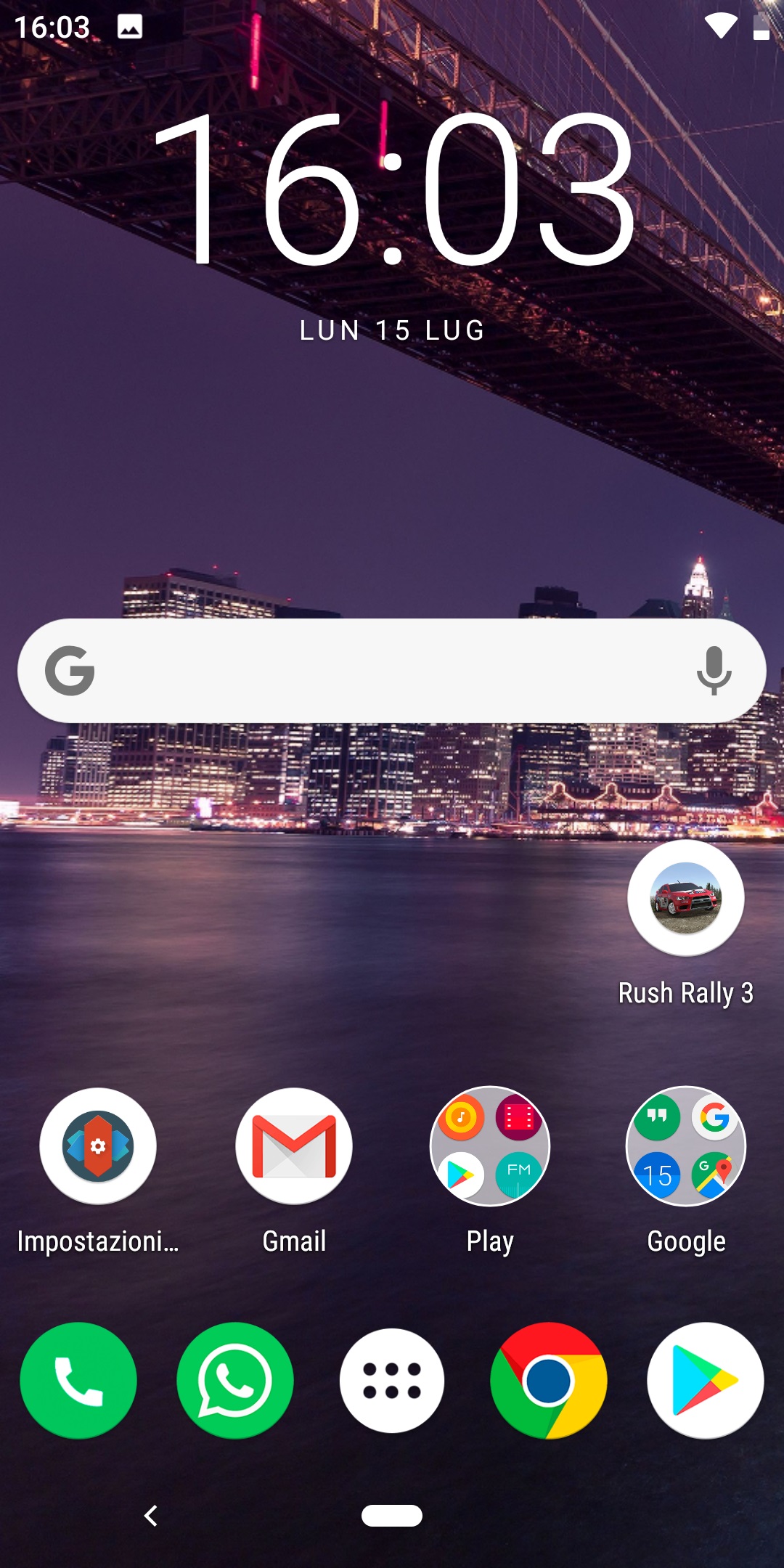Open Impostazioni Nova settings

point(98,1146)
